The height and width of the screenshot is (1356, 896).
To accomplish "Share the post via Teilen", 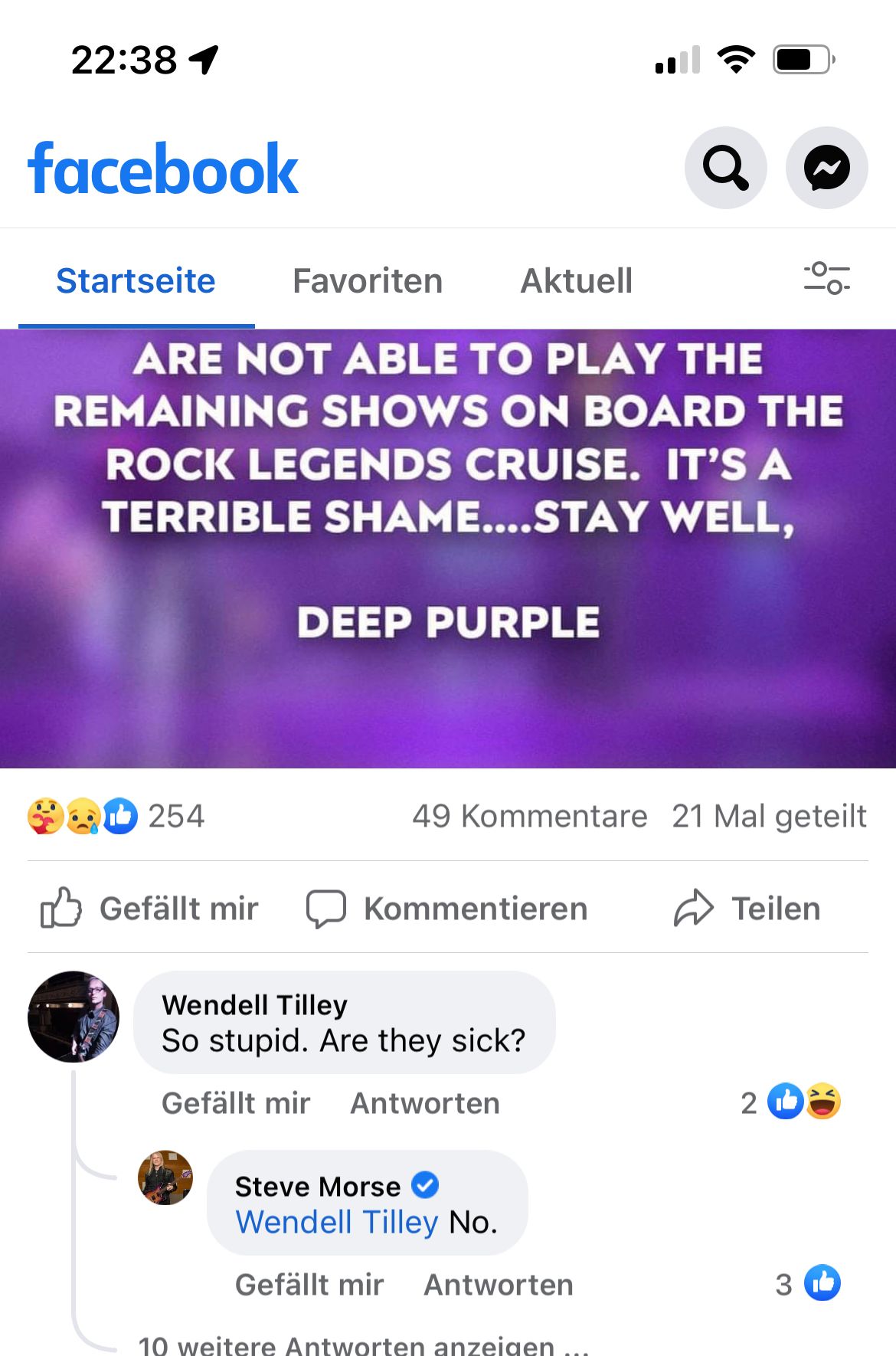I will (x=747, y=909).
